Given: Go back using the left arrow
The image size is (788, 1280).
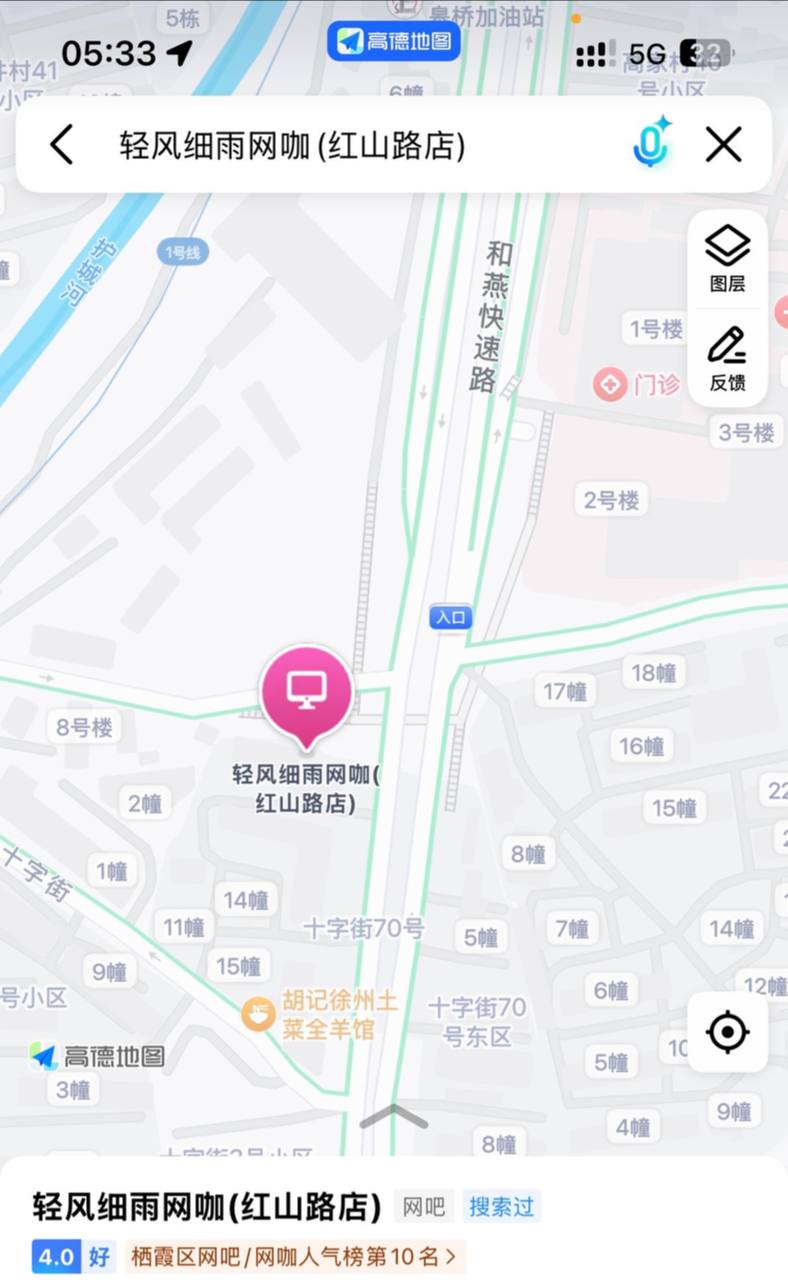Looking at the screenshot, I should tap(62, 144).
